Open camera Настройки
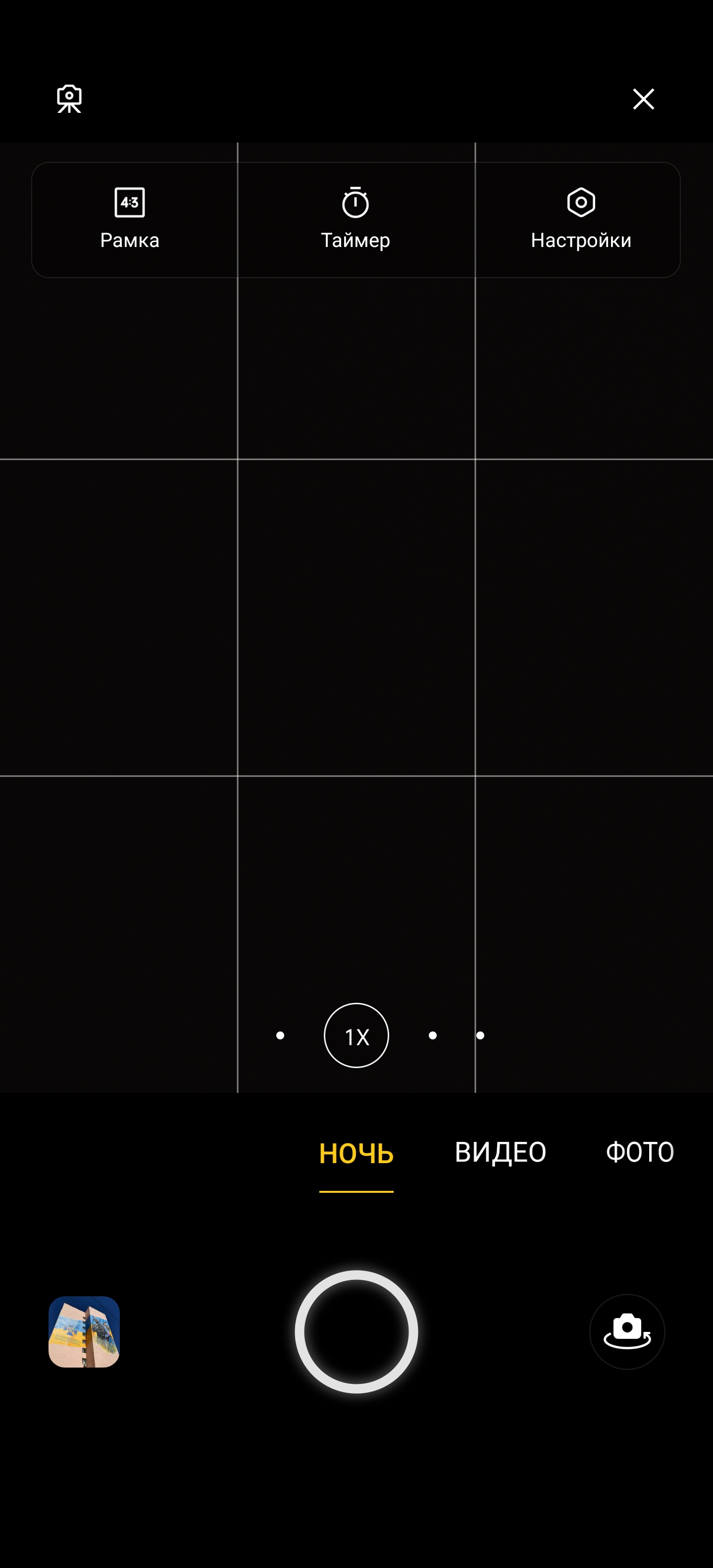This screenshot has height=1568, width=713. [x=581, y=219]
